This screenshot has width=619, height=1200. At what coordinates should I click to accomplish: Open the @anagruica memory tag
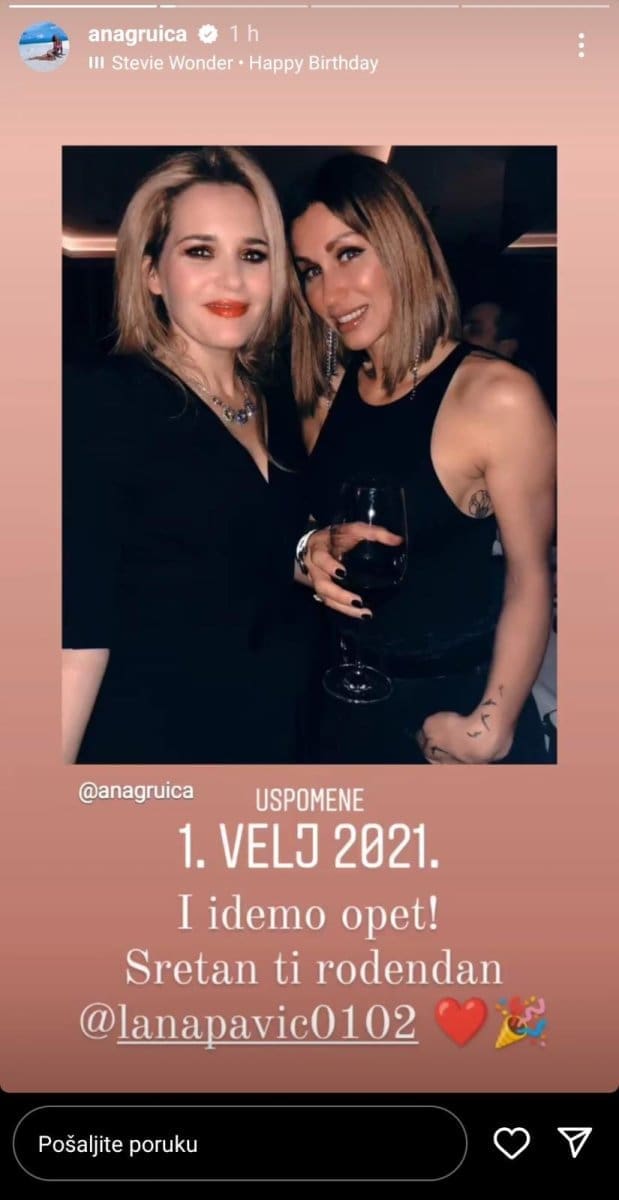tap(135, 790)
